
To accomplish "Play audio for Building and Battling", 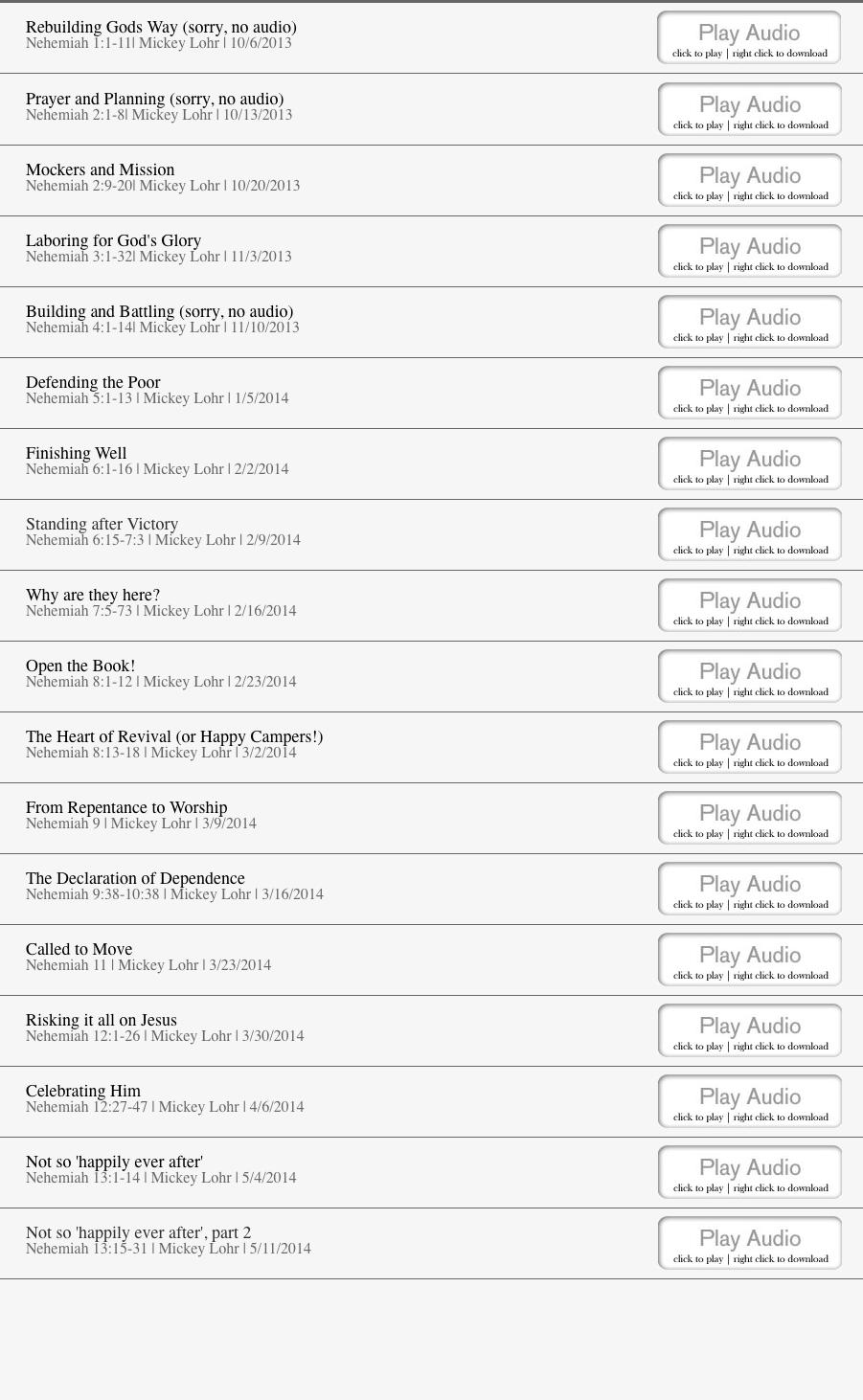I will [749, 322].
